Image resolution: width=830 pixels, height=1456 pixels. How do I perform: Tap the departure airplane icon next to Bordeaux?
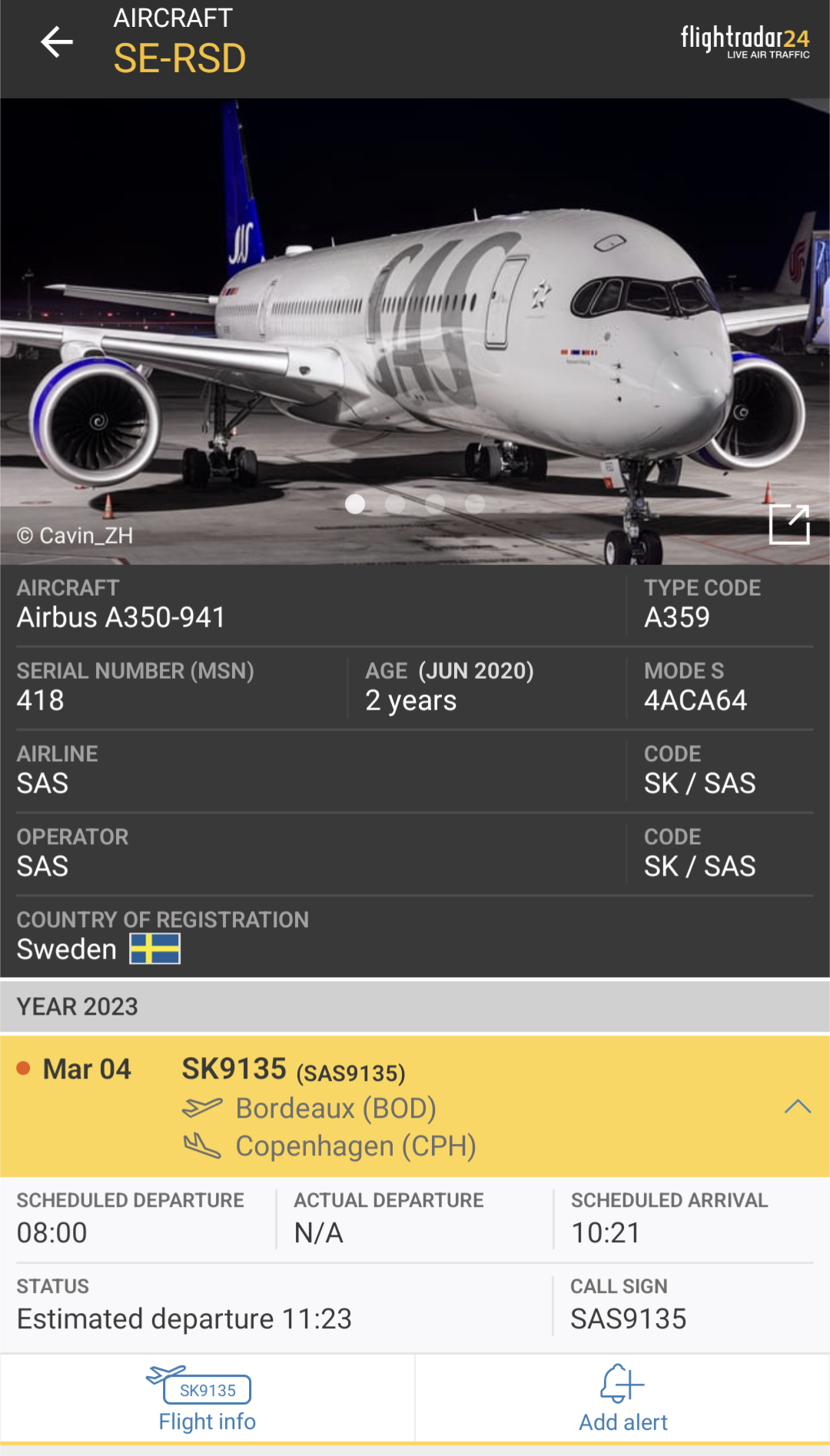point(201,1109)
